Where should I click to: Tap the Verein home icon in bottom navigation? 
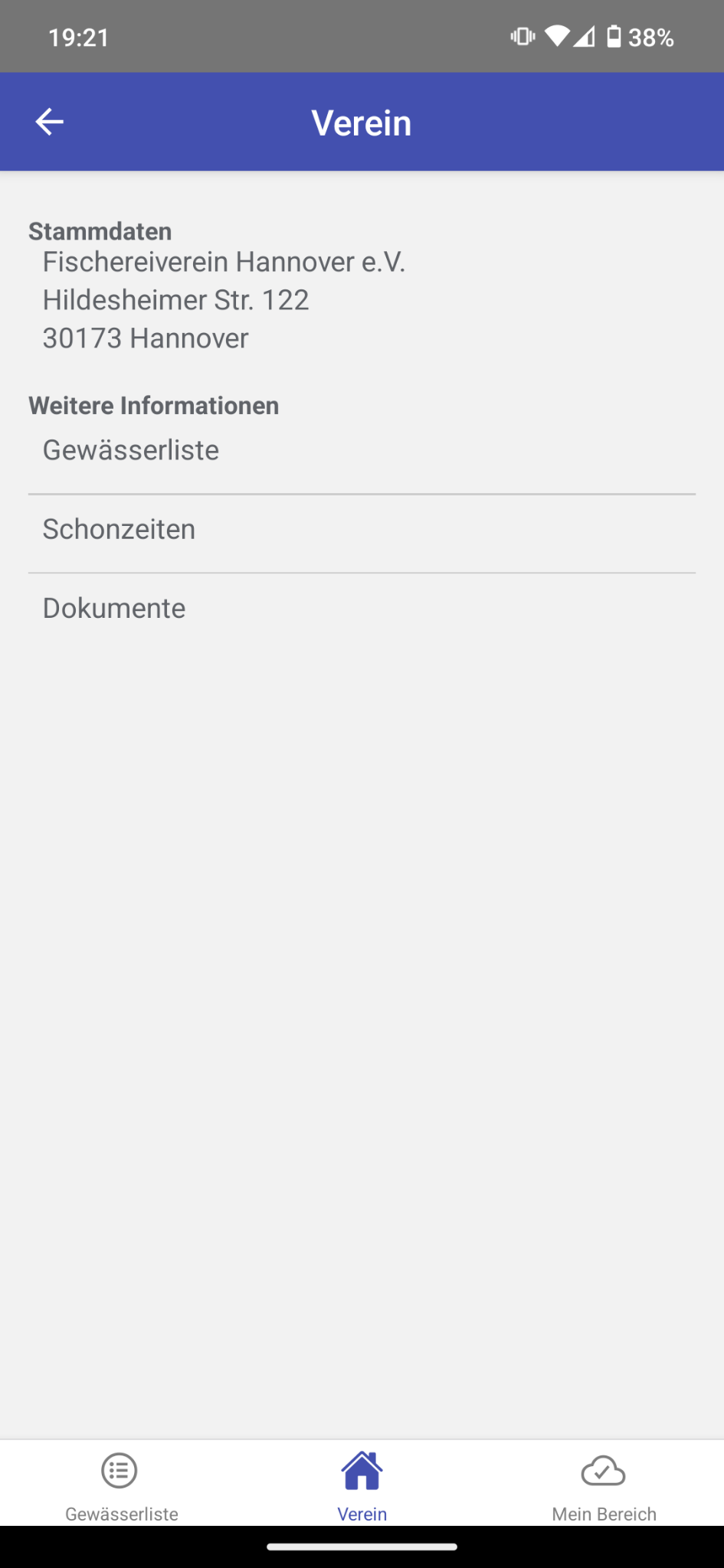tap(362, 1470)
